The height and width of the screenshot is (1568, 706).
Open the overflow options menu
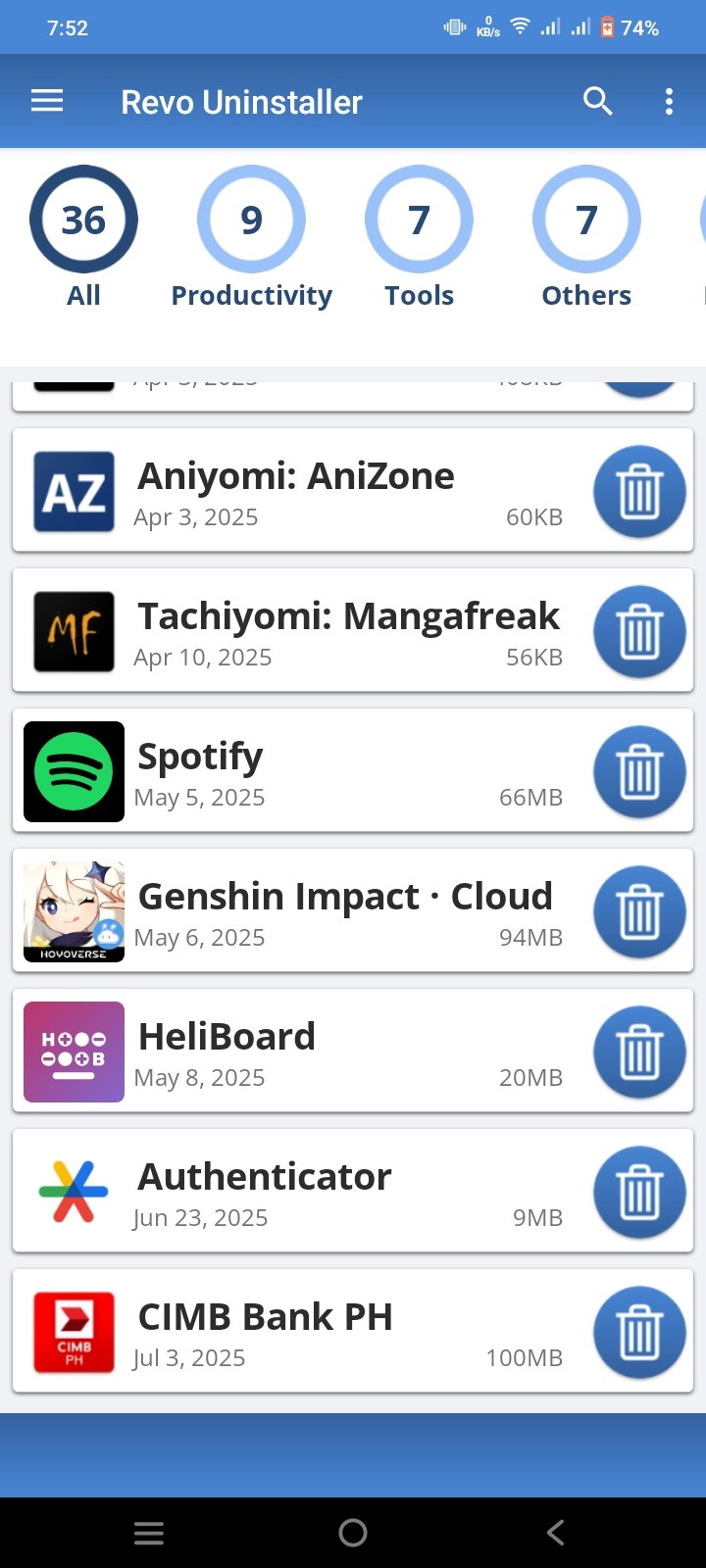(x=669, y=101)
